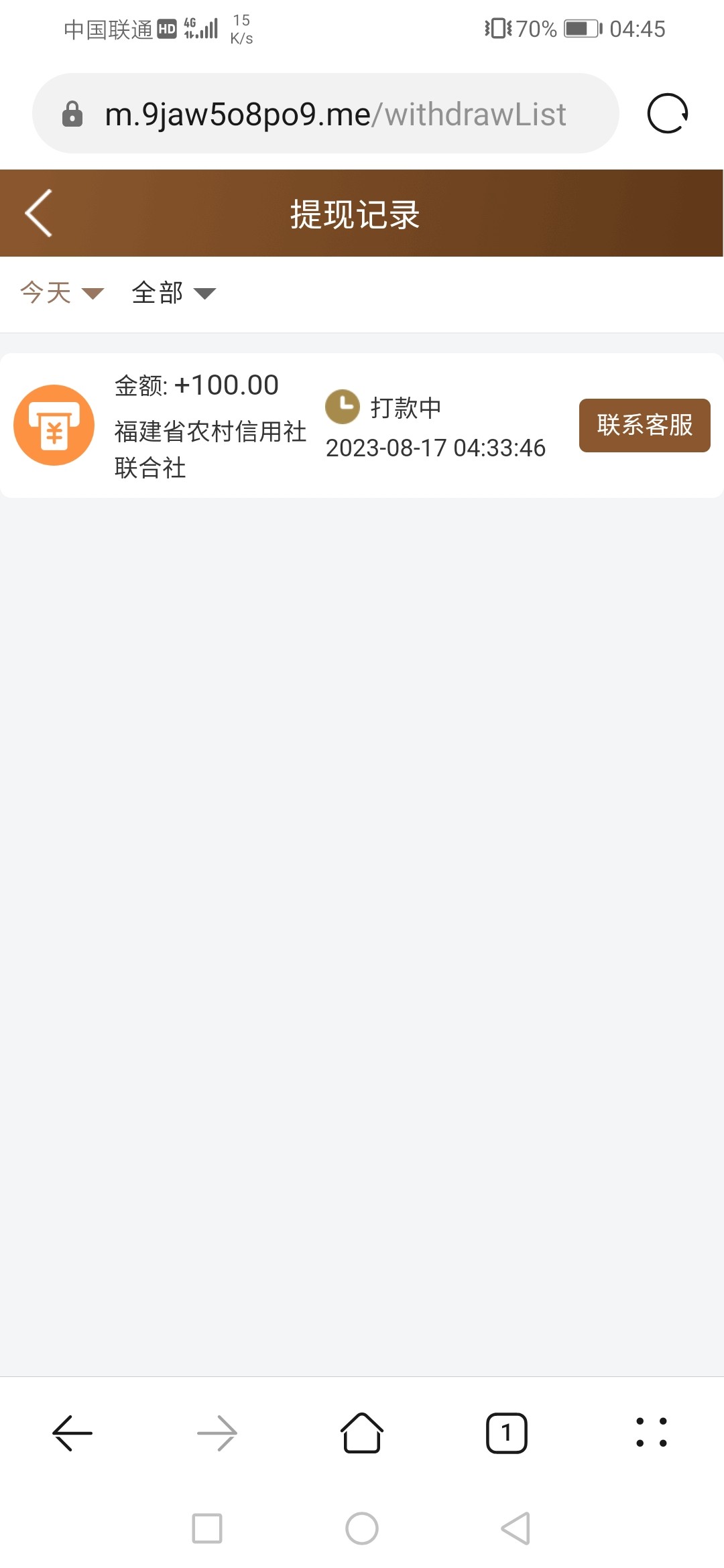Image resolution: width=724 pixels, height=1568 pixels.
Task: Open the browser four-dot menu
Action: coord(651,1433)
